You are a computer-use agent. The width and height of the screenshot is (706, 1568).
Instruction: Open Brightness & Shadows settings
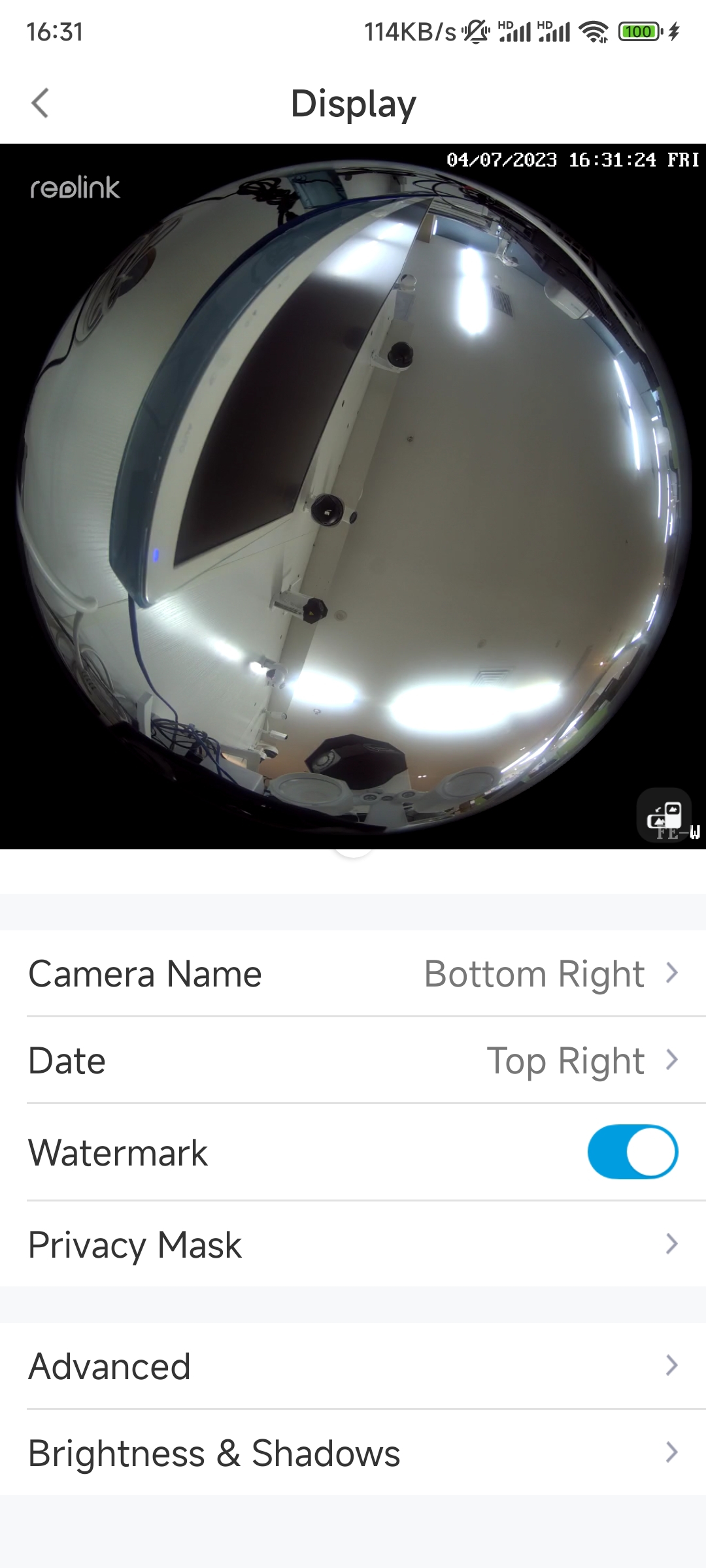point(353,1452)
